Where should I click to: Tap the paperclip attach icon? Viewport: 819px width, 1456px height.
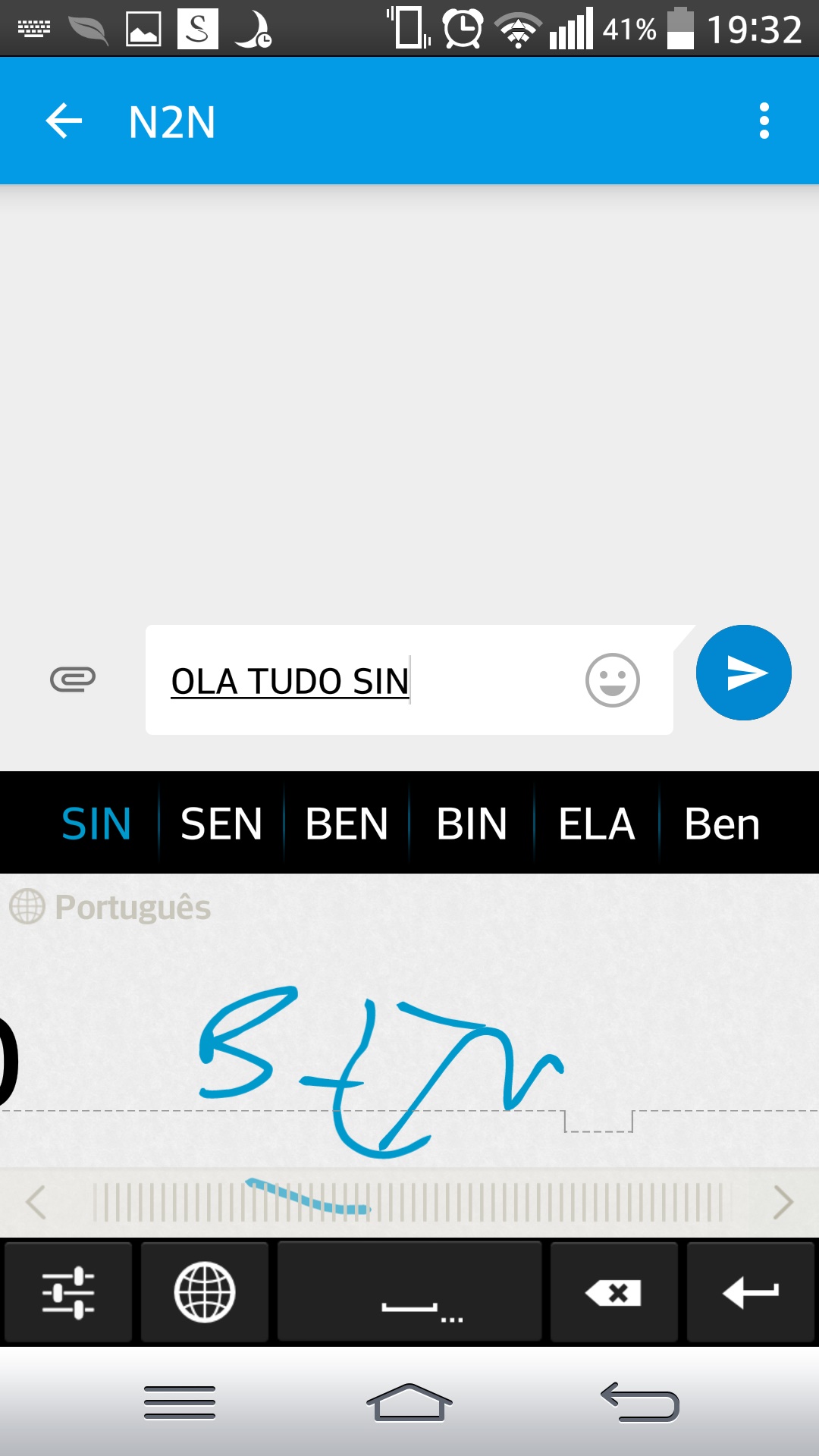(73, 679)
